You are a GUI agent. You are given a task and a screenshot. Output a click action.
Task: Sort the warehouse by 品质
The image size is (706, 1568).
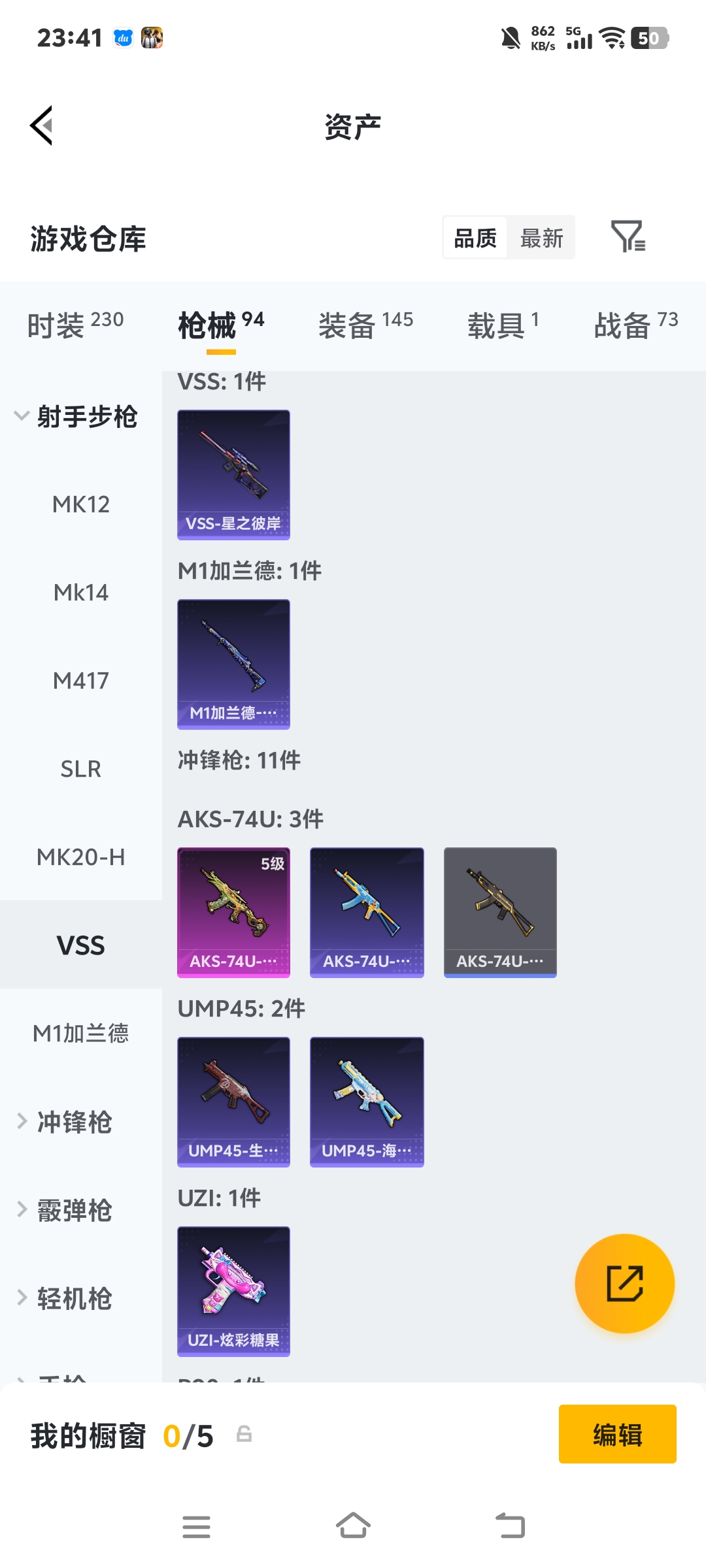pyautogui.click(x=475, y=238)
